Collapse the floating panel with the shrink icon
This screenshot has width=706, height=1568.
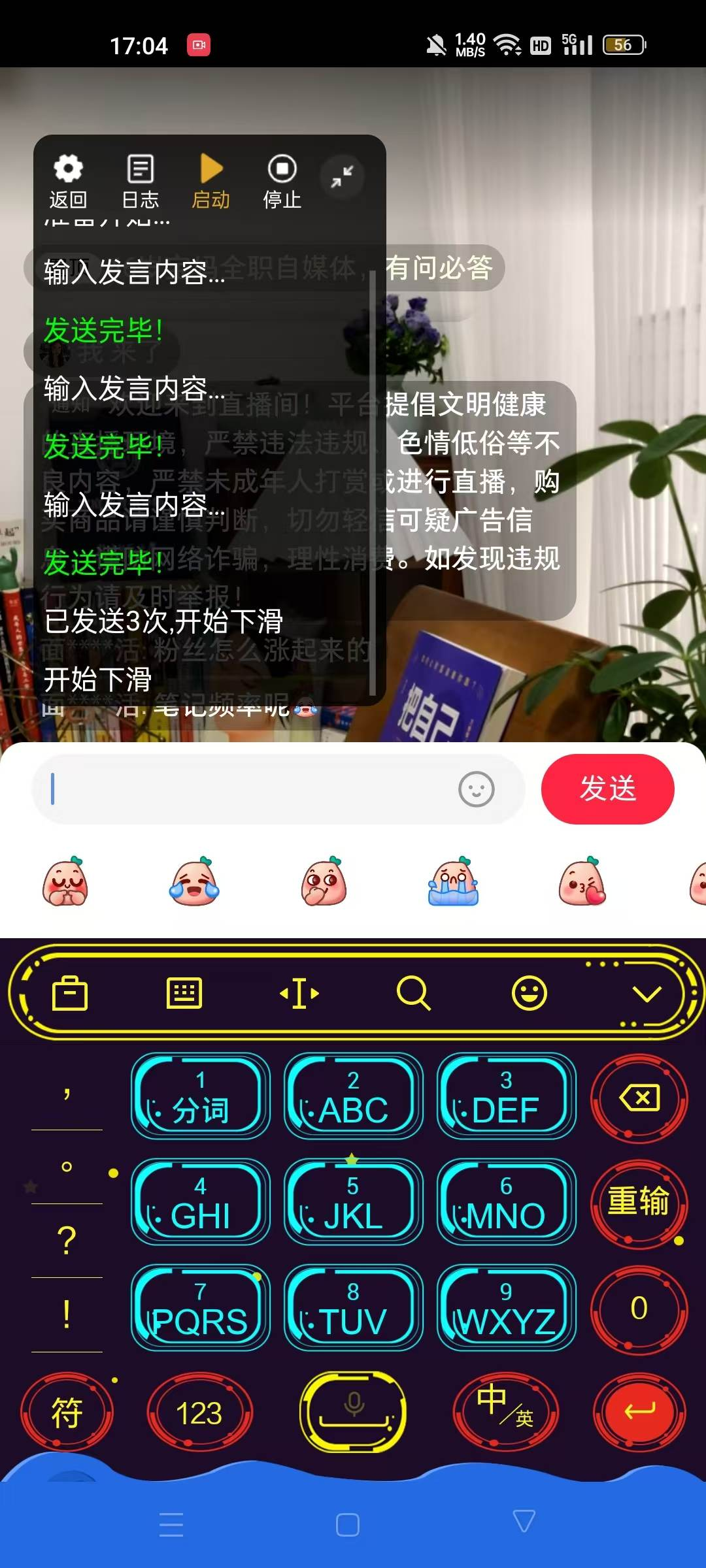pos(342,176)
